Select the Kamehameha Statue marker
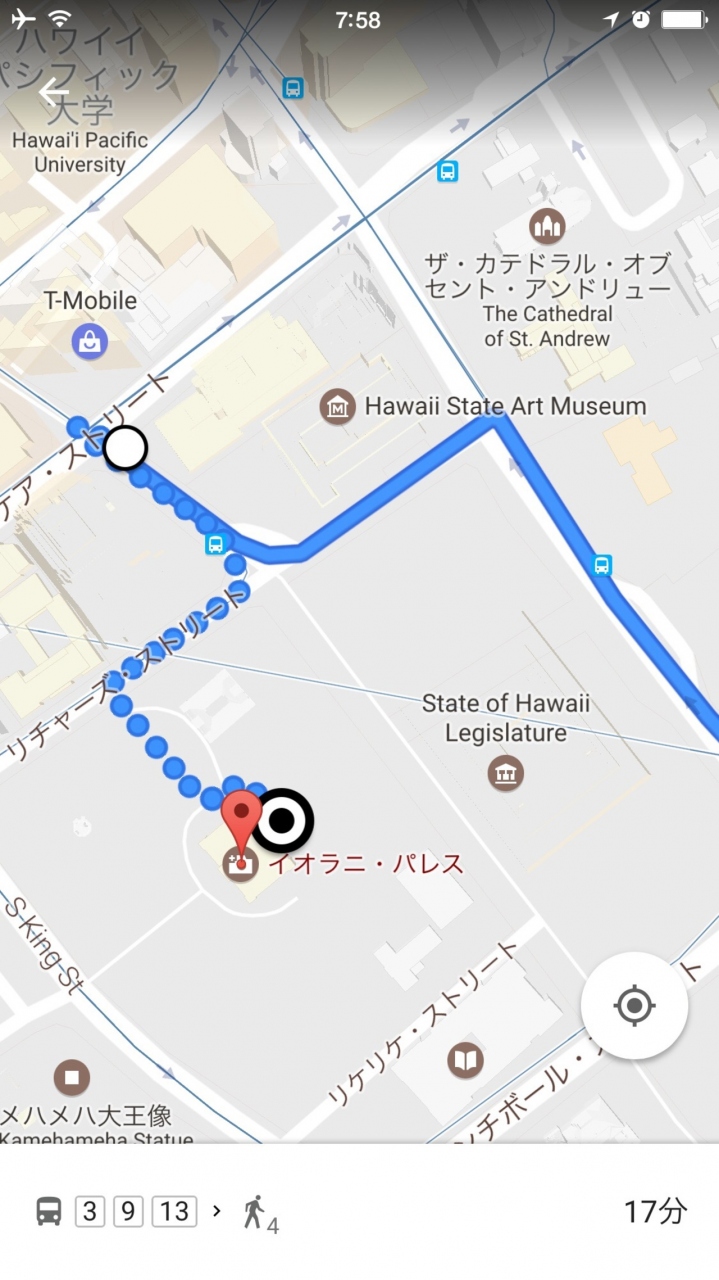This screenshot has width=719, height=1280. (x=71, y=1077)
